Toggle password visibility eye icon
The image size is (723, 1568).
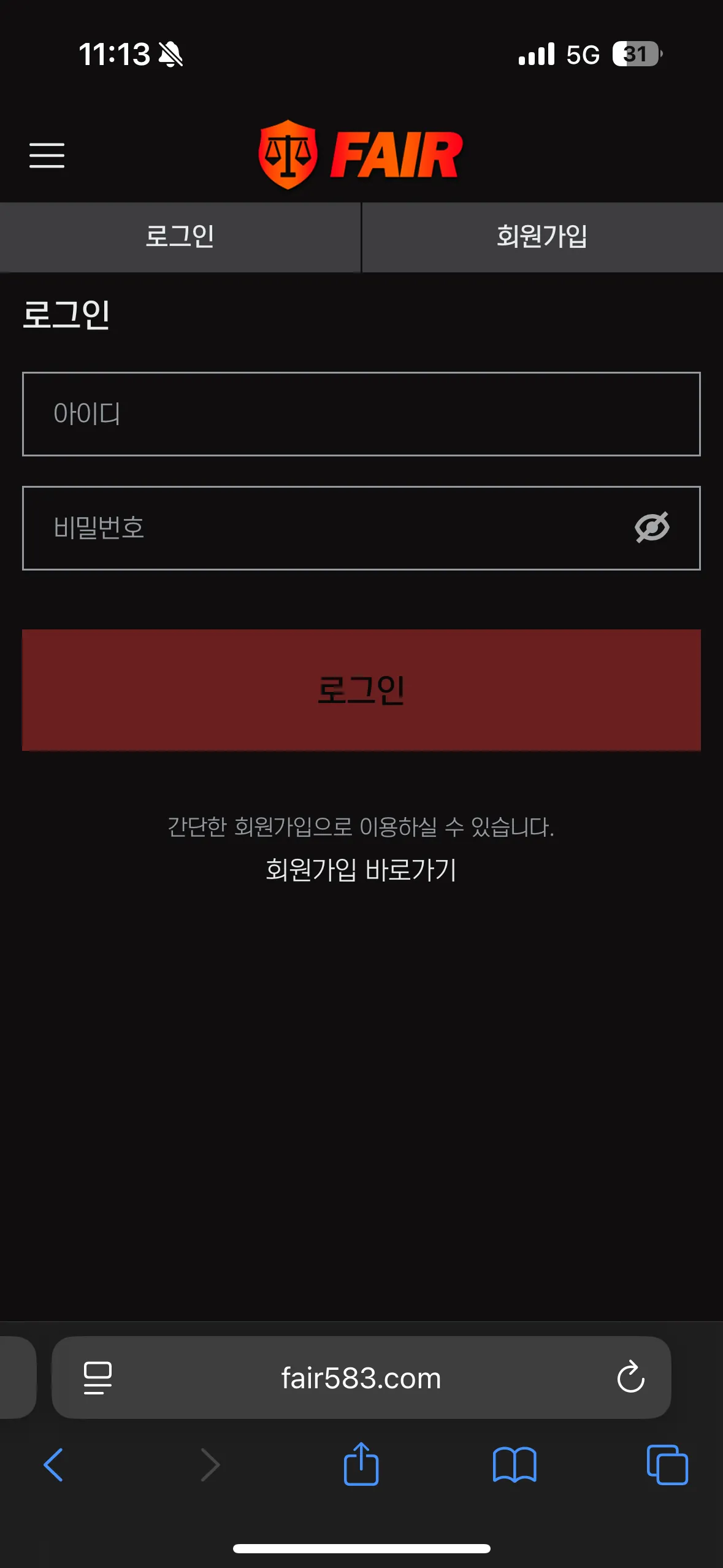652,528
